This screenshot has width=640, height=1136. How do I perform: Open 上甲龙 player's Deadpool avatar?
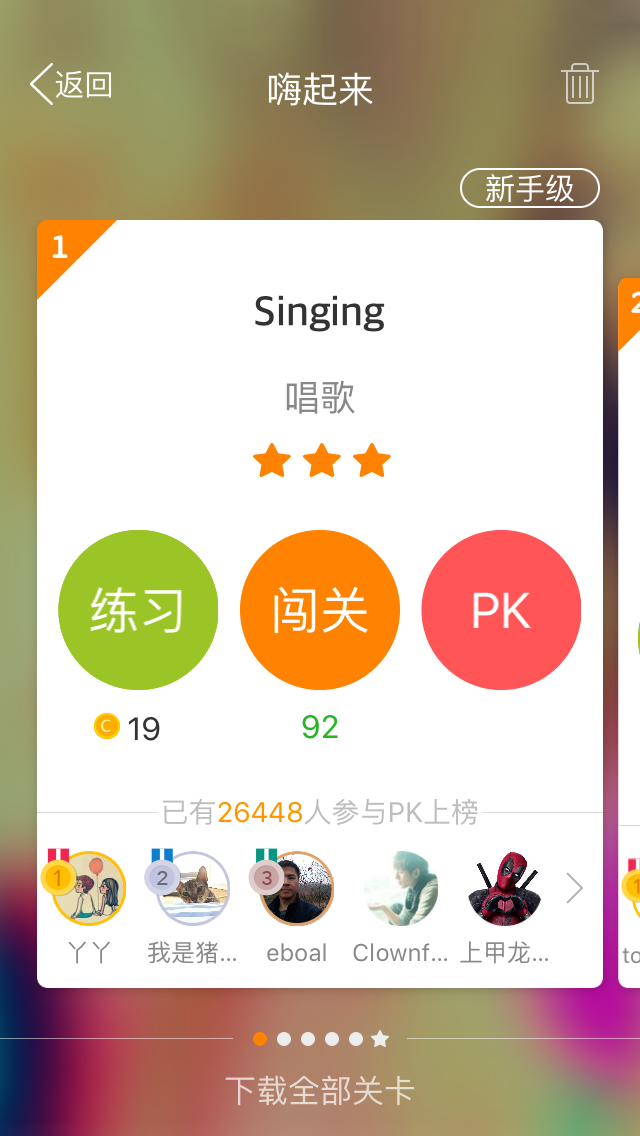pos(505,889)
